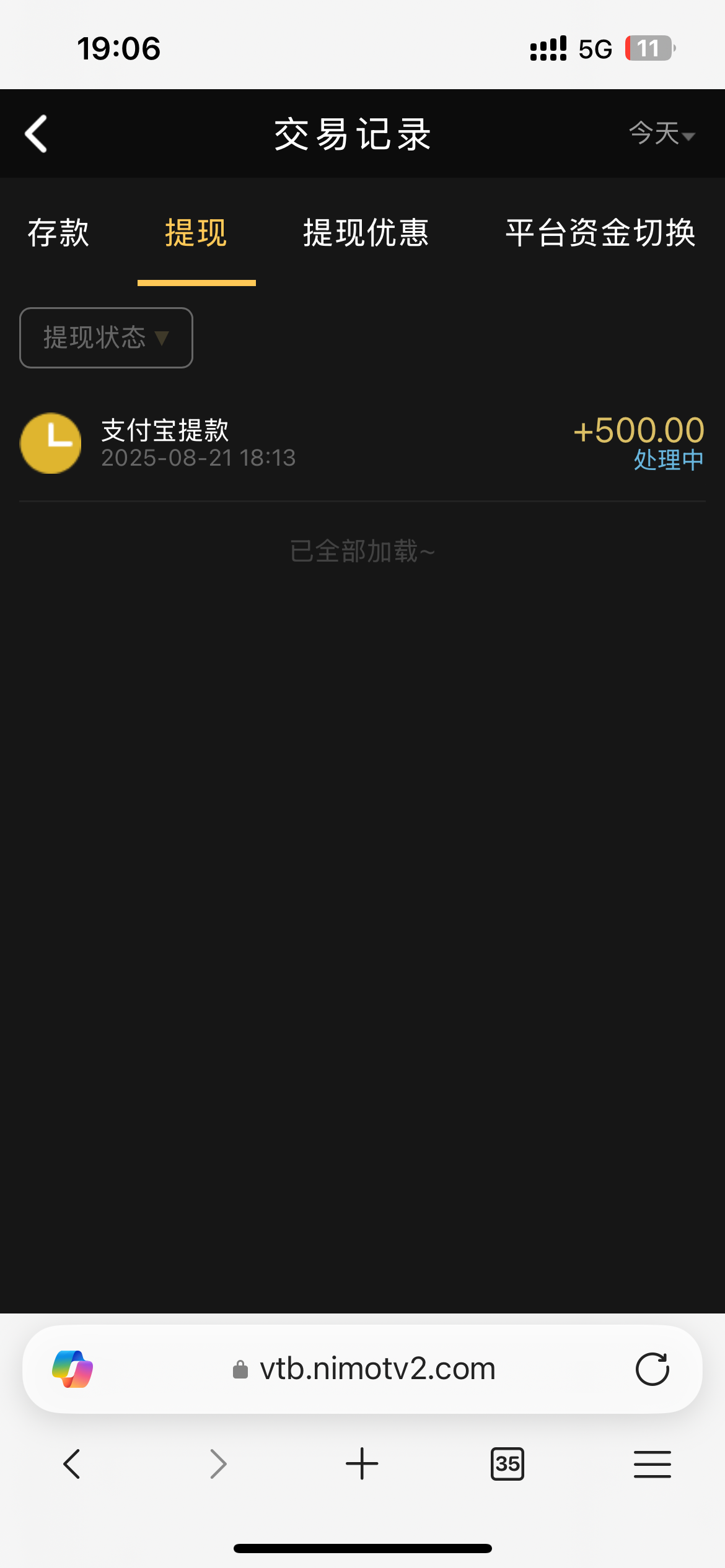Screen dimensions: 725x1568
Task: Tap the +500.00 amount text
Action: point(639,432)
